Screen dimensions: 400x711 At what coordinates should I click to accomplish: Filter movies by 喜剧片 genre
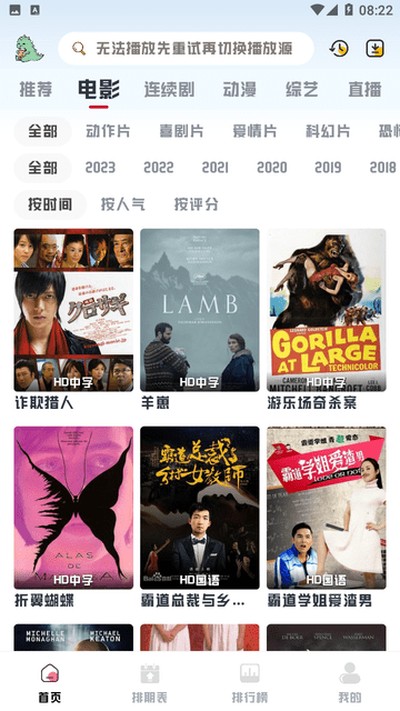[181, 131]
